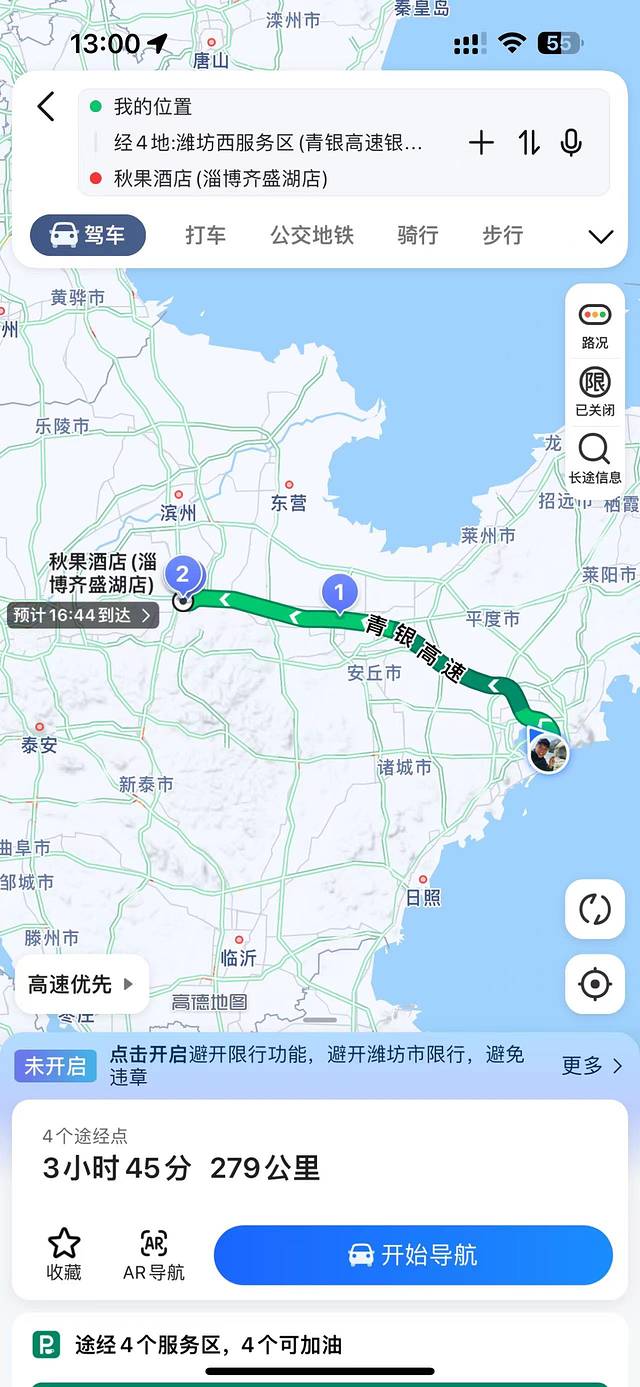Swap start and destination points
This screenshot has width=640, height=1387.
tap(528, 143)
